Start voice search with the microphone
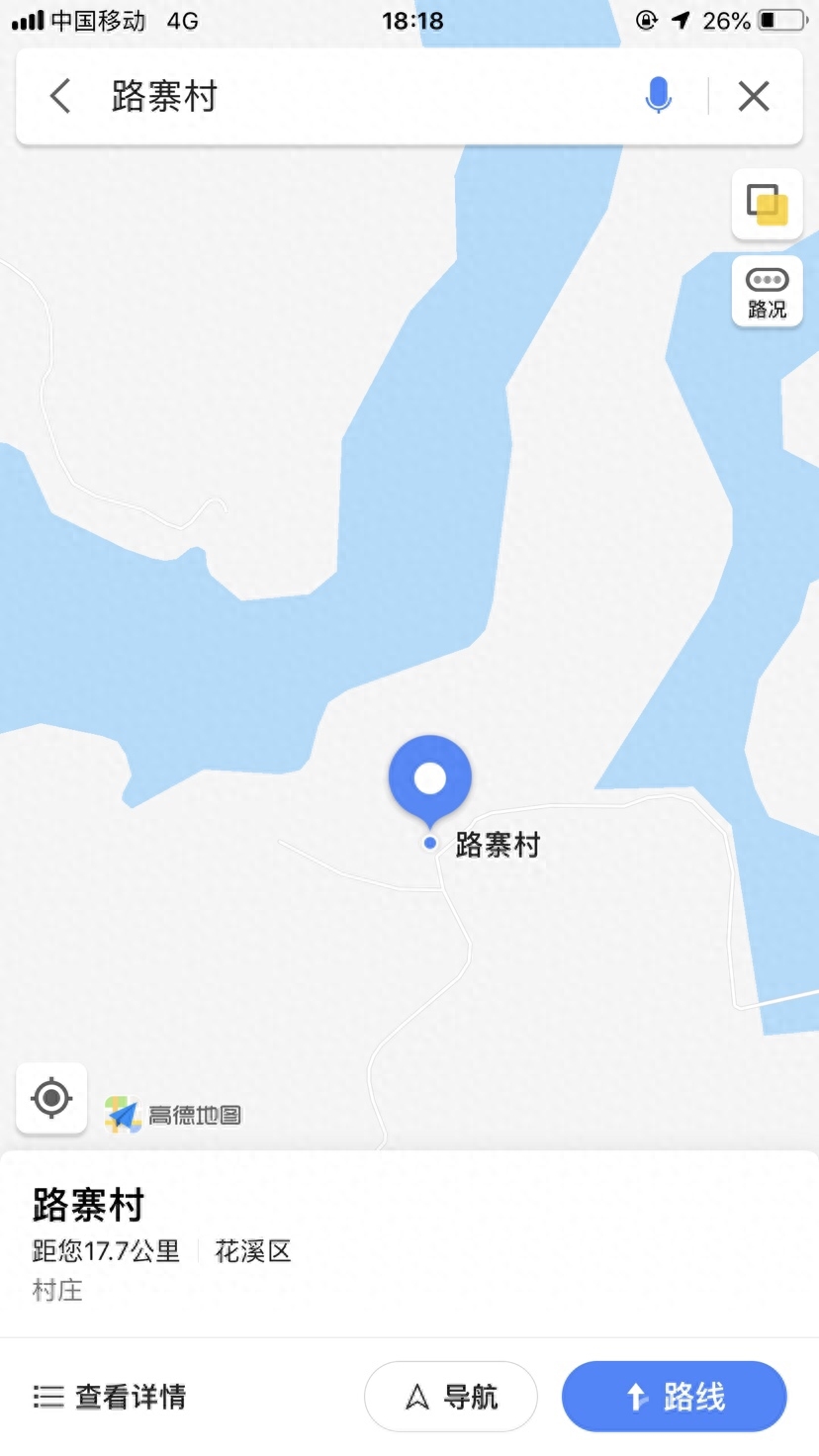Viewport: 819px width, 1456px height. pos(658,97)
